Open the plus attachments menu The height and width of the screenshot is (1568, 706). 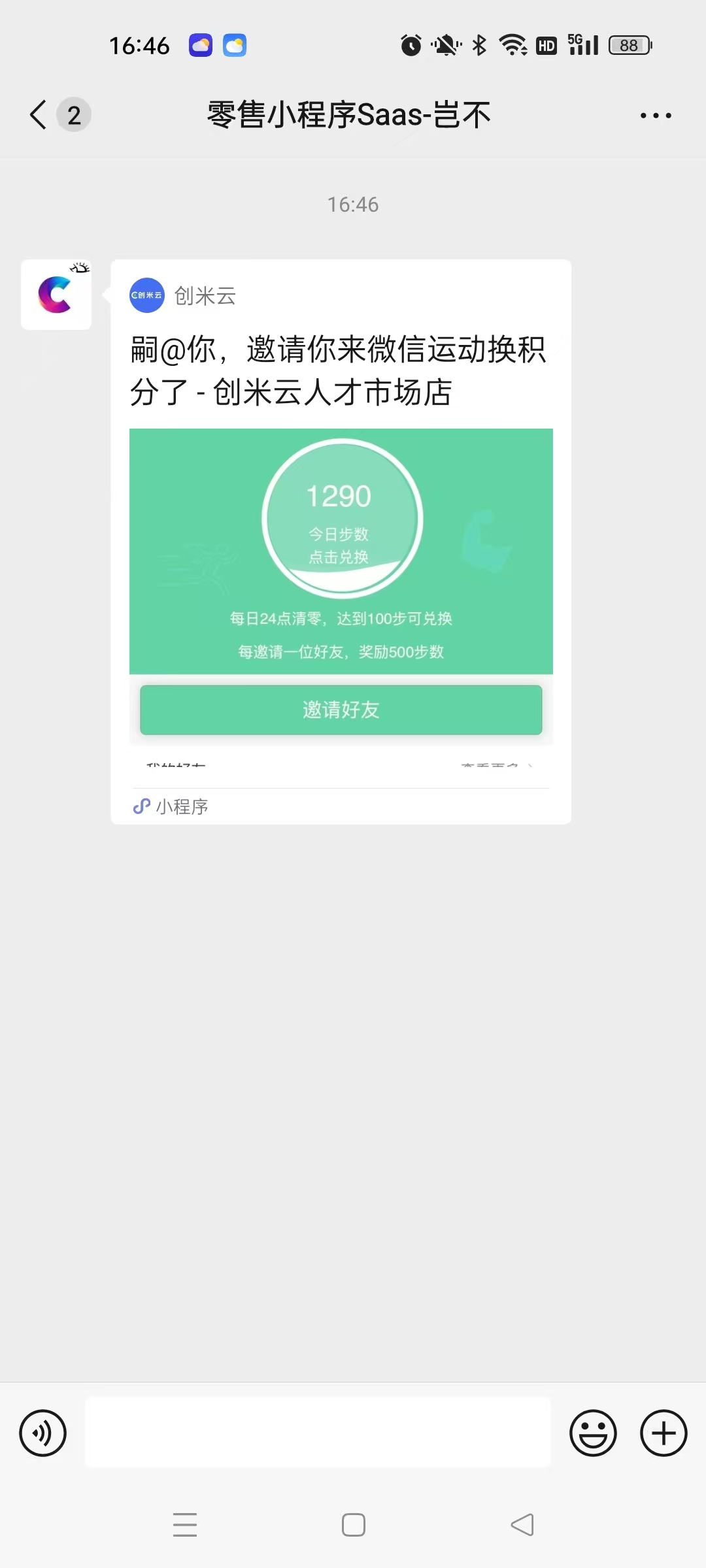point(664,1433)
